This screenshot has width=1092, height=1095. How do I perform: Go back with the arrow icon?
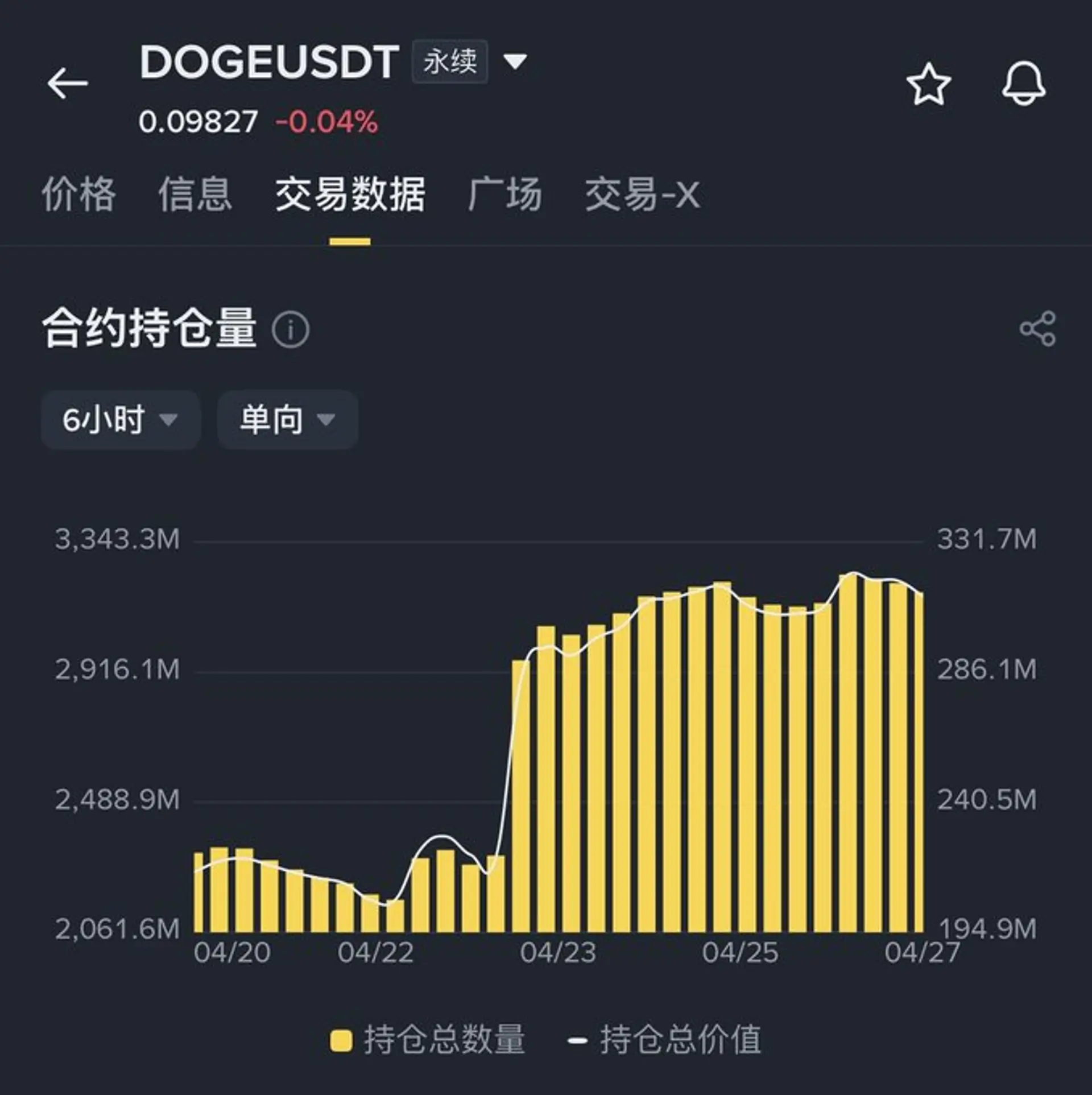click(x=67, y=83)
